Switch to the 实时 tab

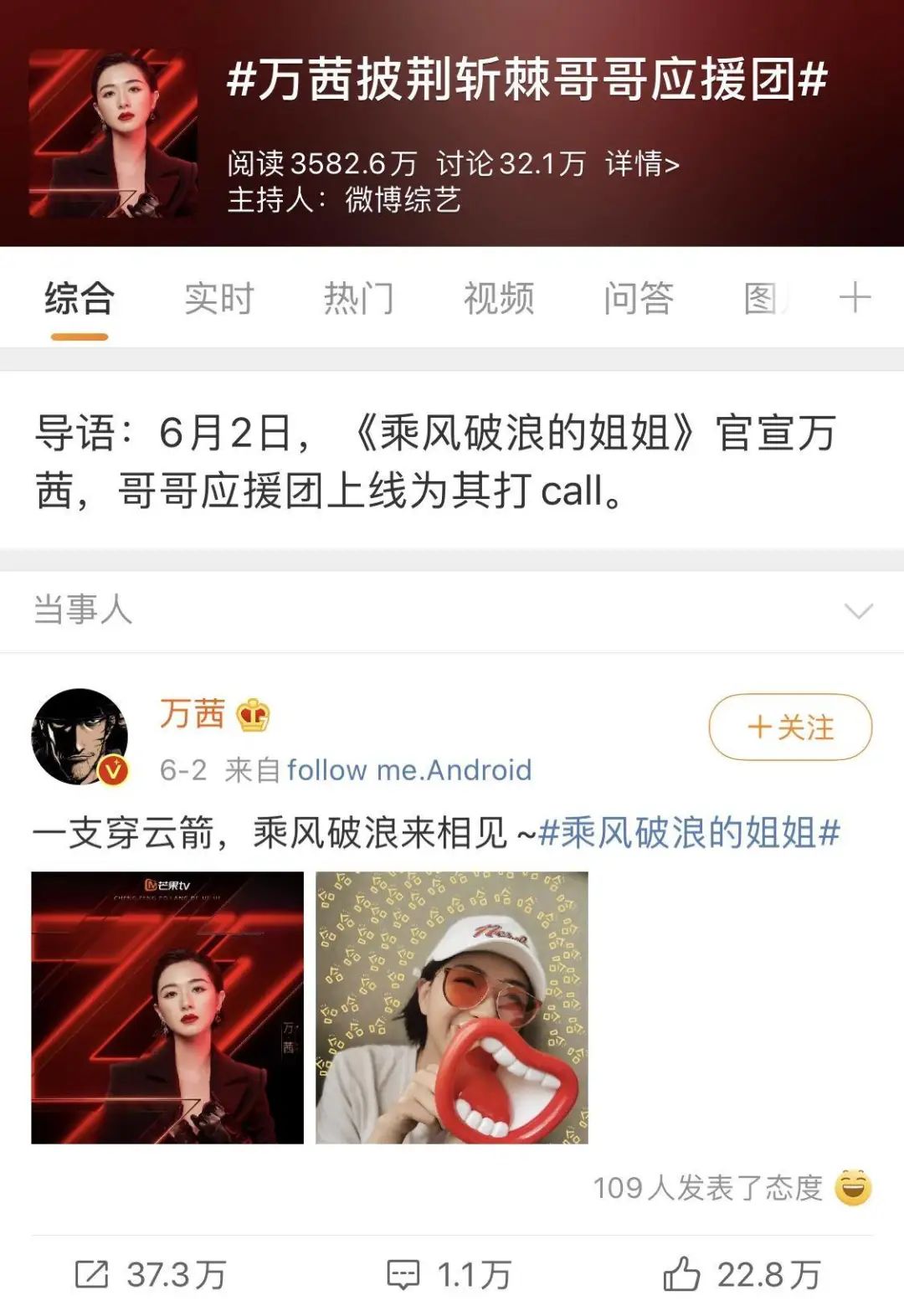[x=218, y=298]
